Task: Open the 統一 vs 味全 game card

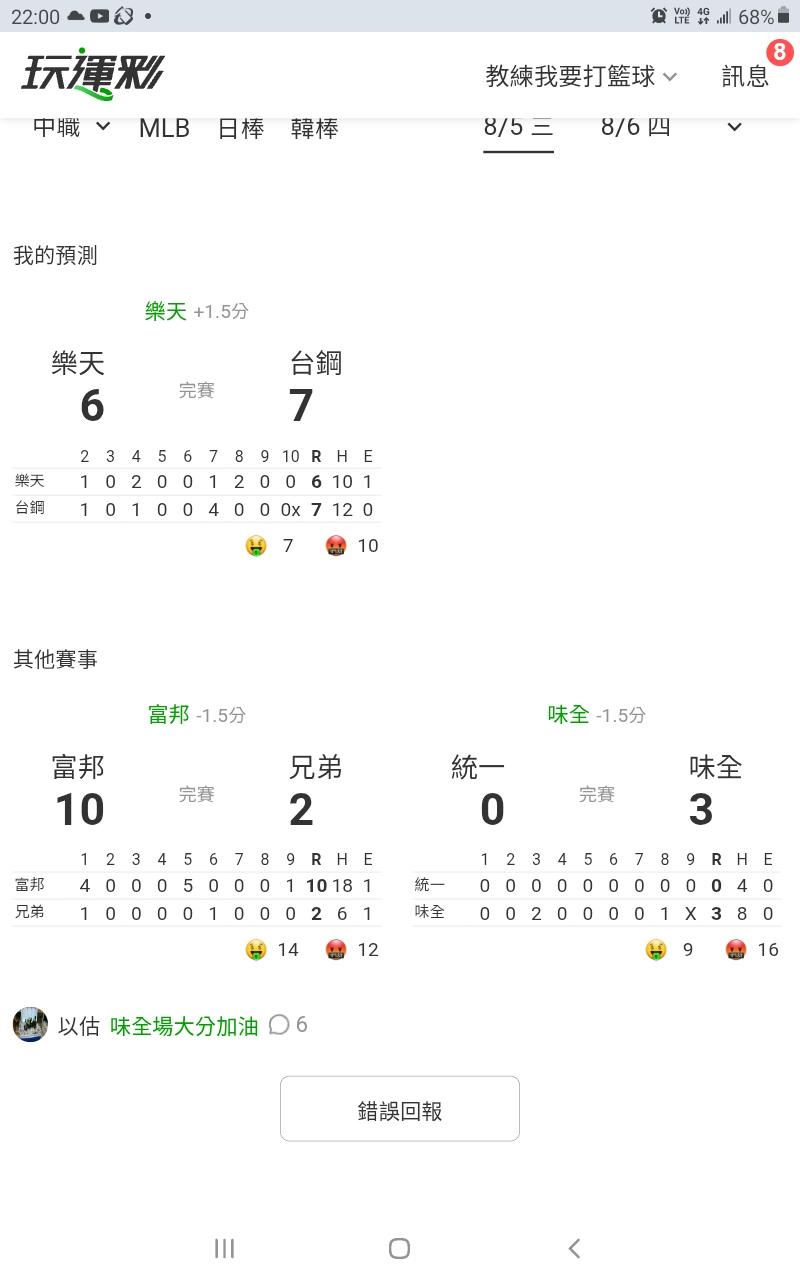Action: point(597,832)
